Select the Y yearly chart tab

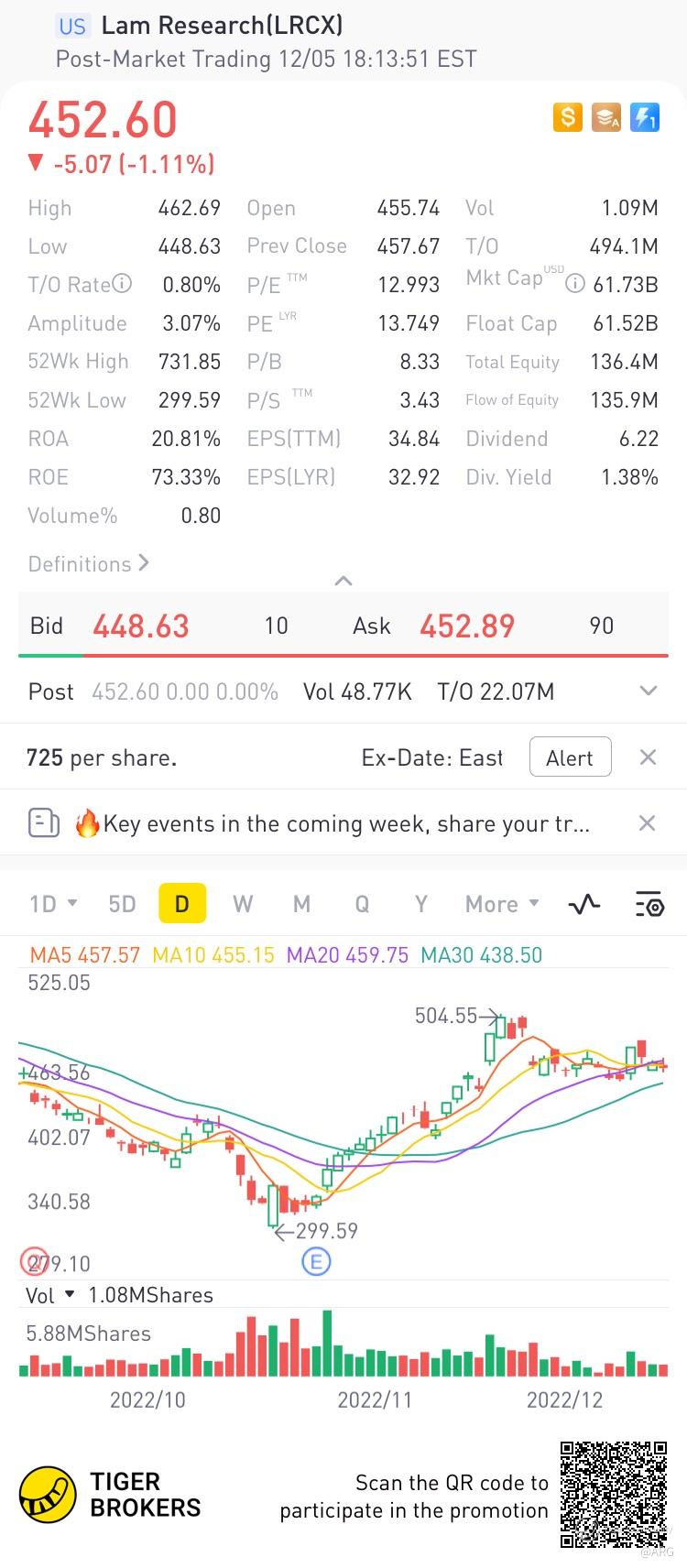[x=421, y=904]
